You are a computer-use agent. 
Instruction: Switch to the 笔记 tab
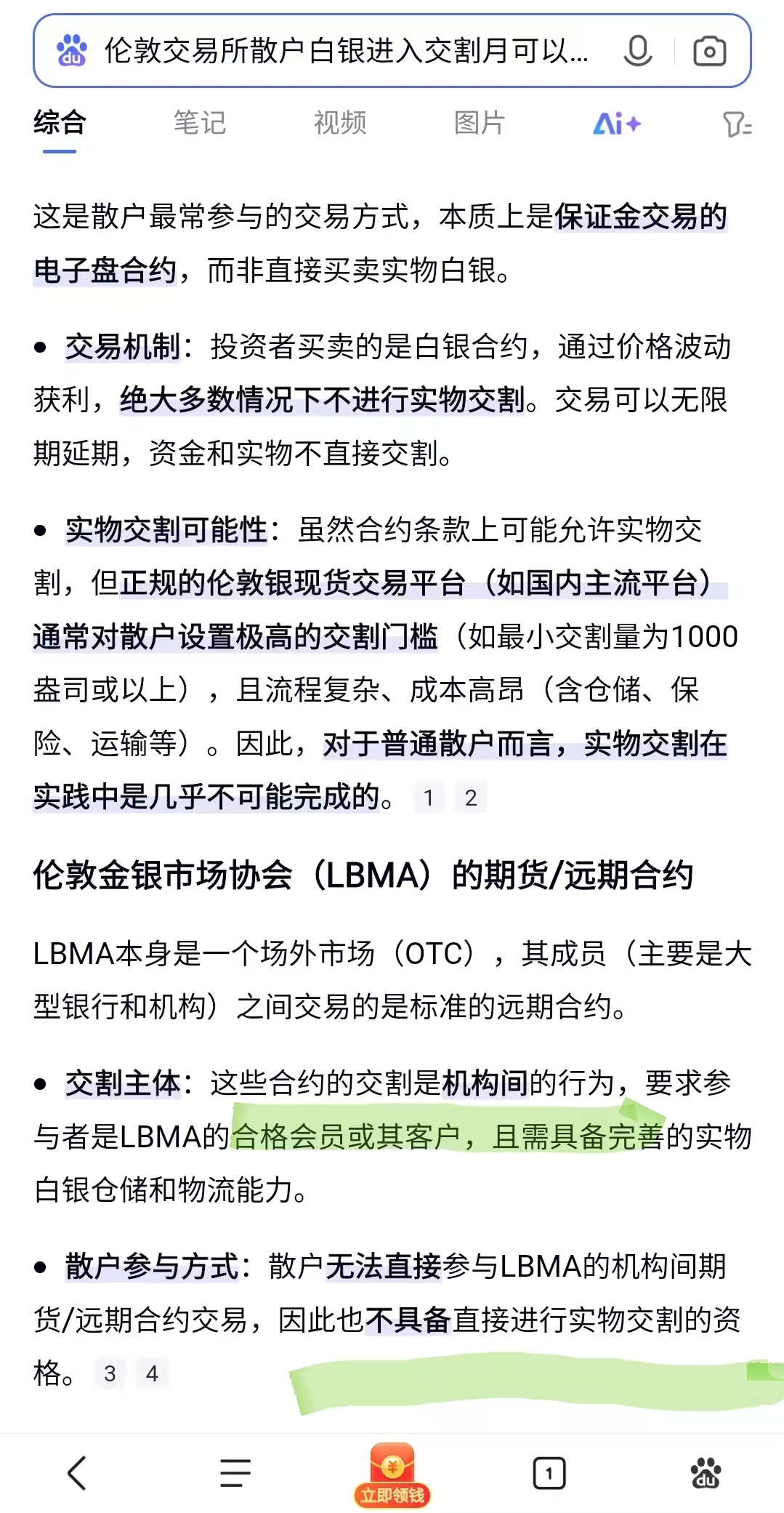click(200, 123)
